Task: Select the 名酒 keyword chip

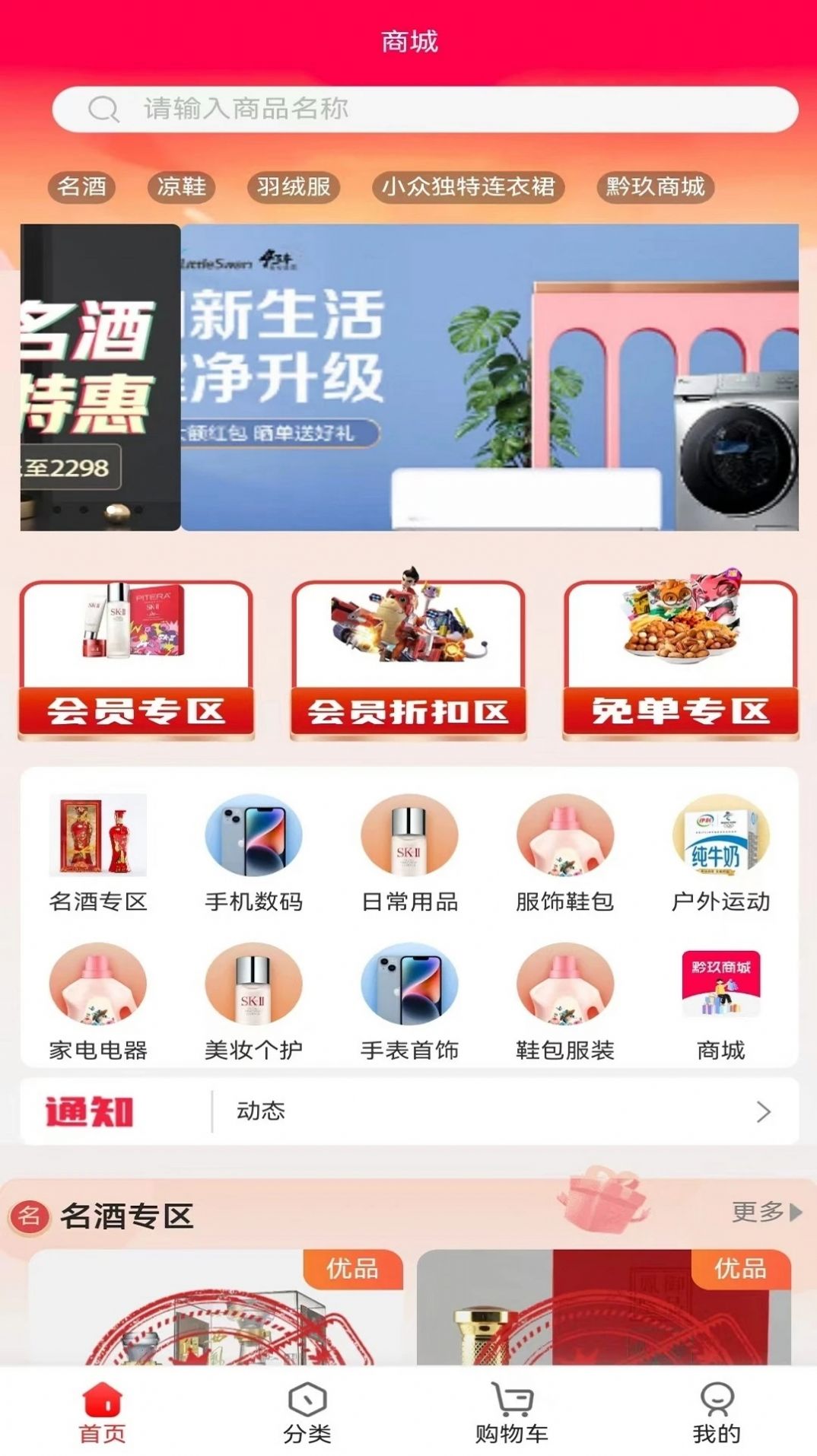Action: click(81, 187)
